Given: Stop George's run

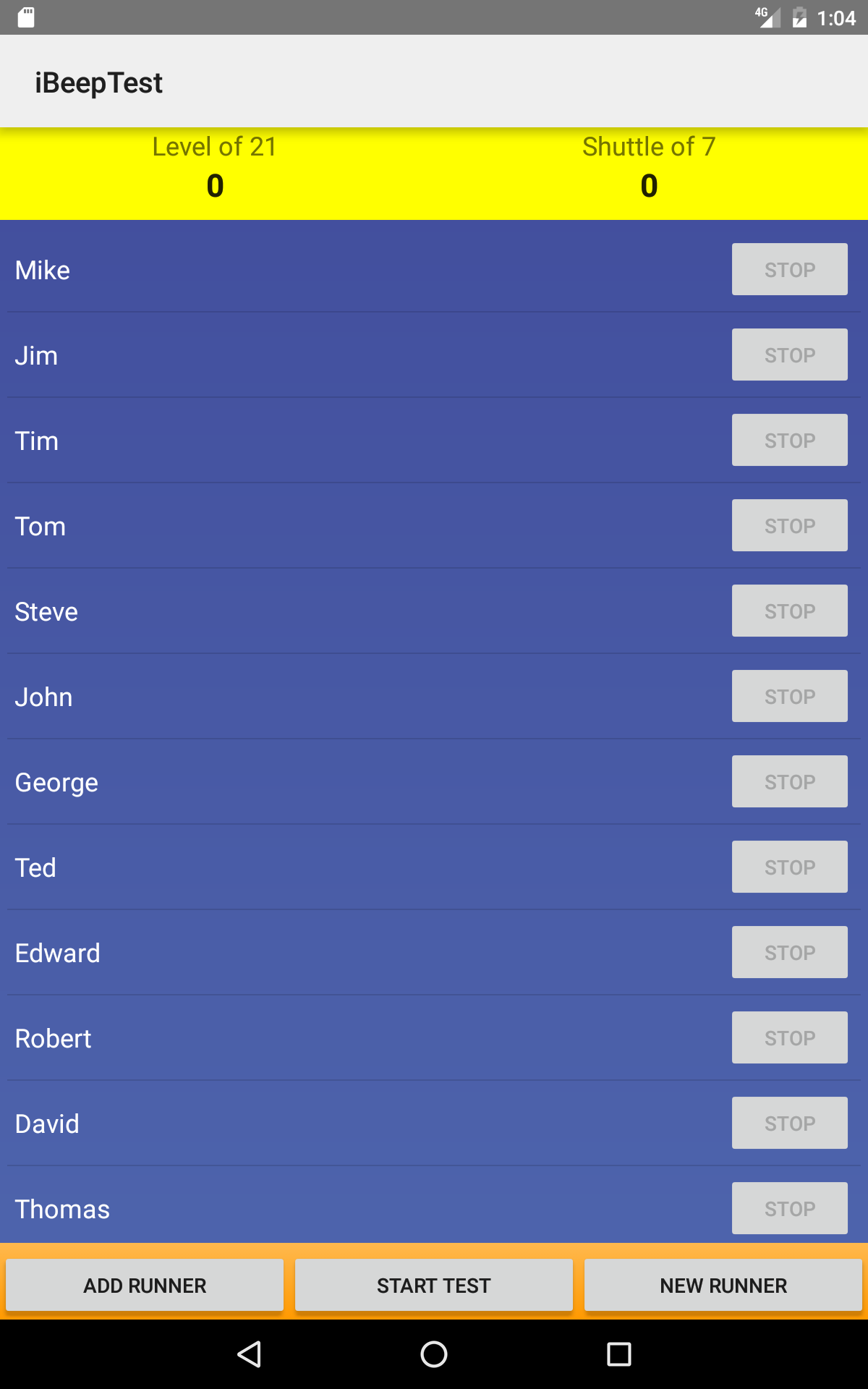Looking at the screenshot, I should (x=789, y=781).
